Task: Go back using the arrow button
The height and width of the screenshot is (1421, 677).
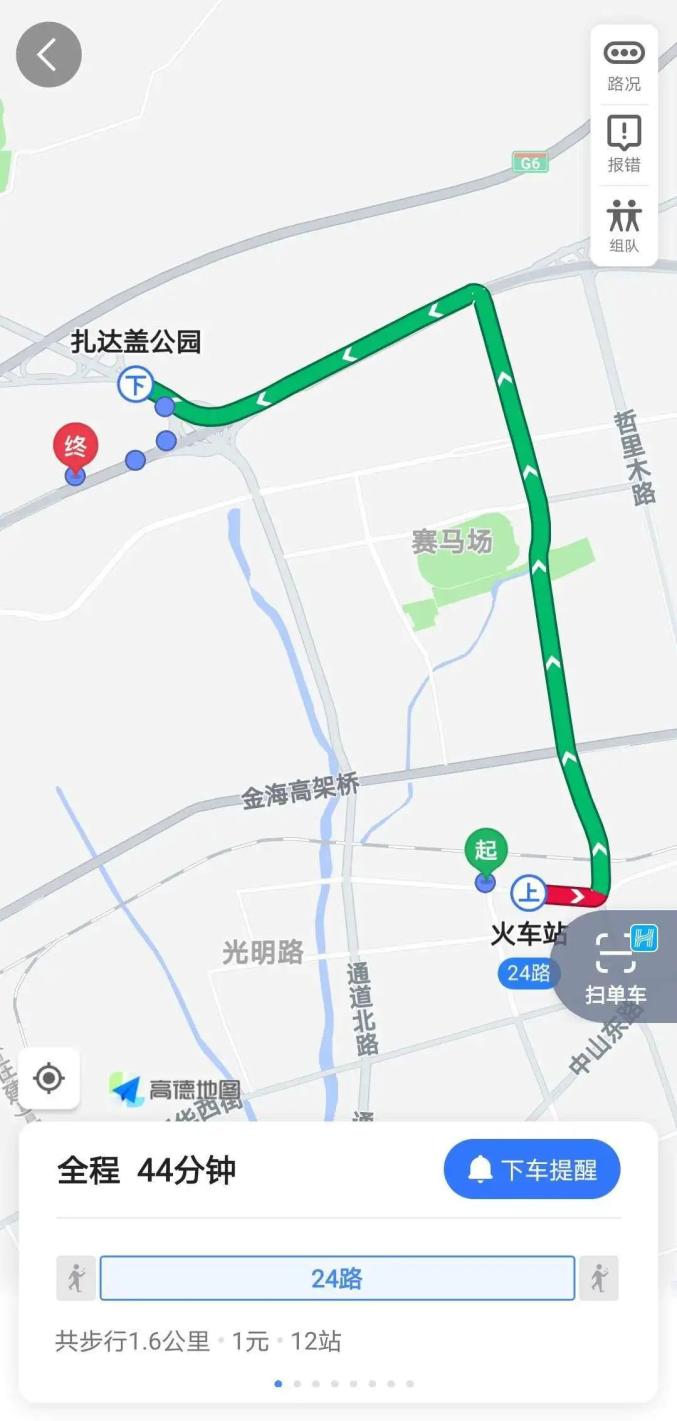Action: (x=48, y=55)
